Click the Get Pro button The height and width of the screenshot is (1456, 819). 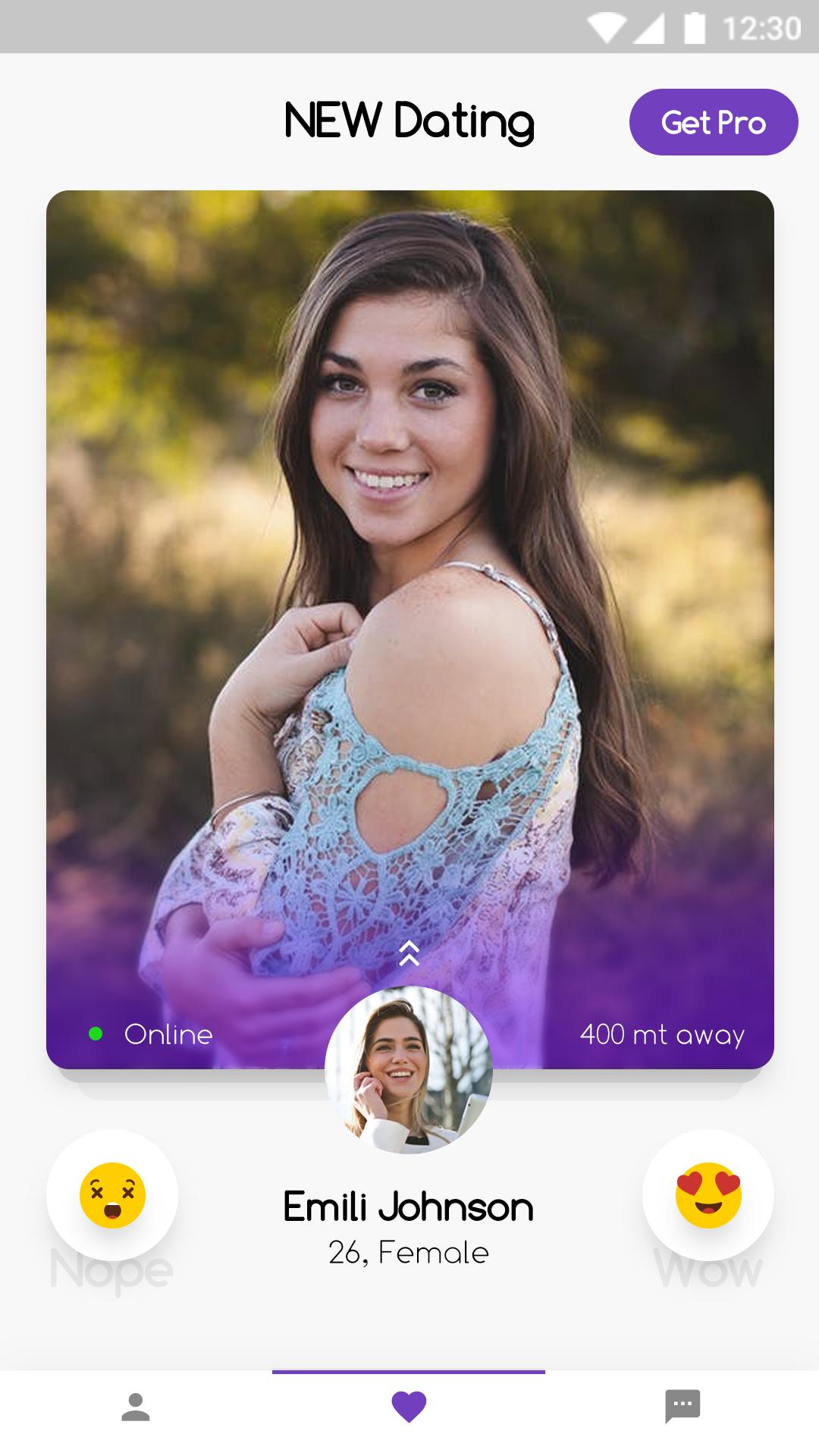[714, 121]
